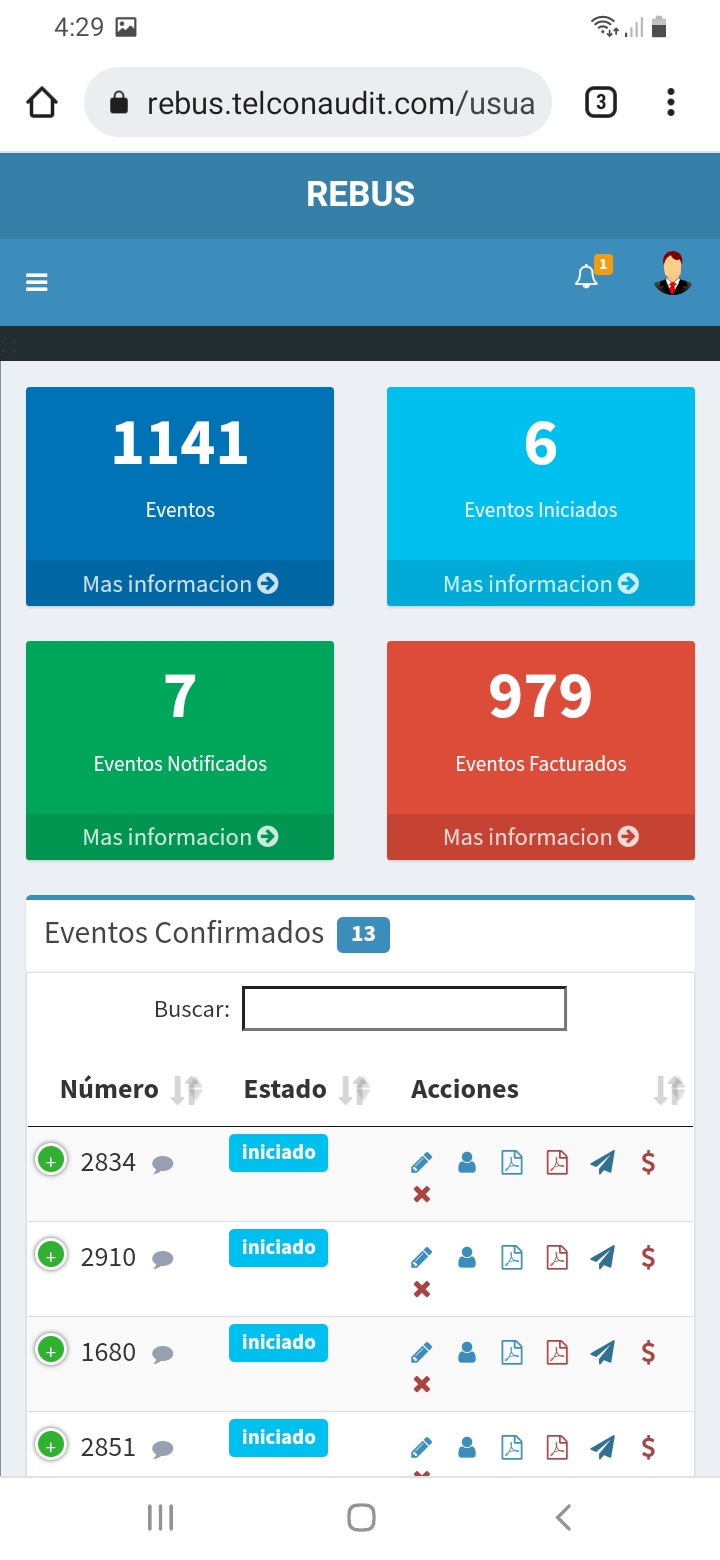Screen dimensions: 720x1560
Task: Open the user profile avatar
Action: 673,273
